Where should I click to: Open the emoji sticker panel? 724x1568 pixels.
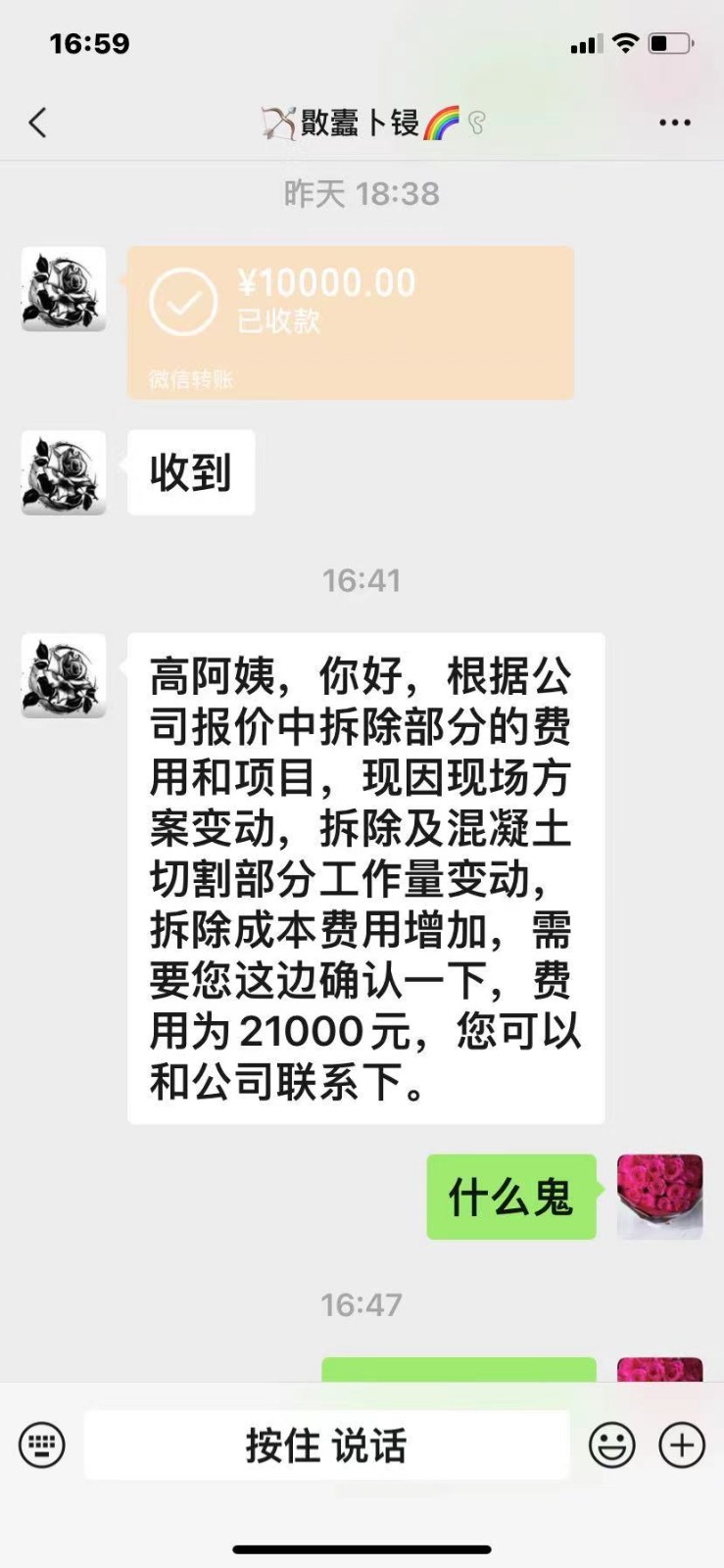pyautogui.click(x=612, y=1445)
